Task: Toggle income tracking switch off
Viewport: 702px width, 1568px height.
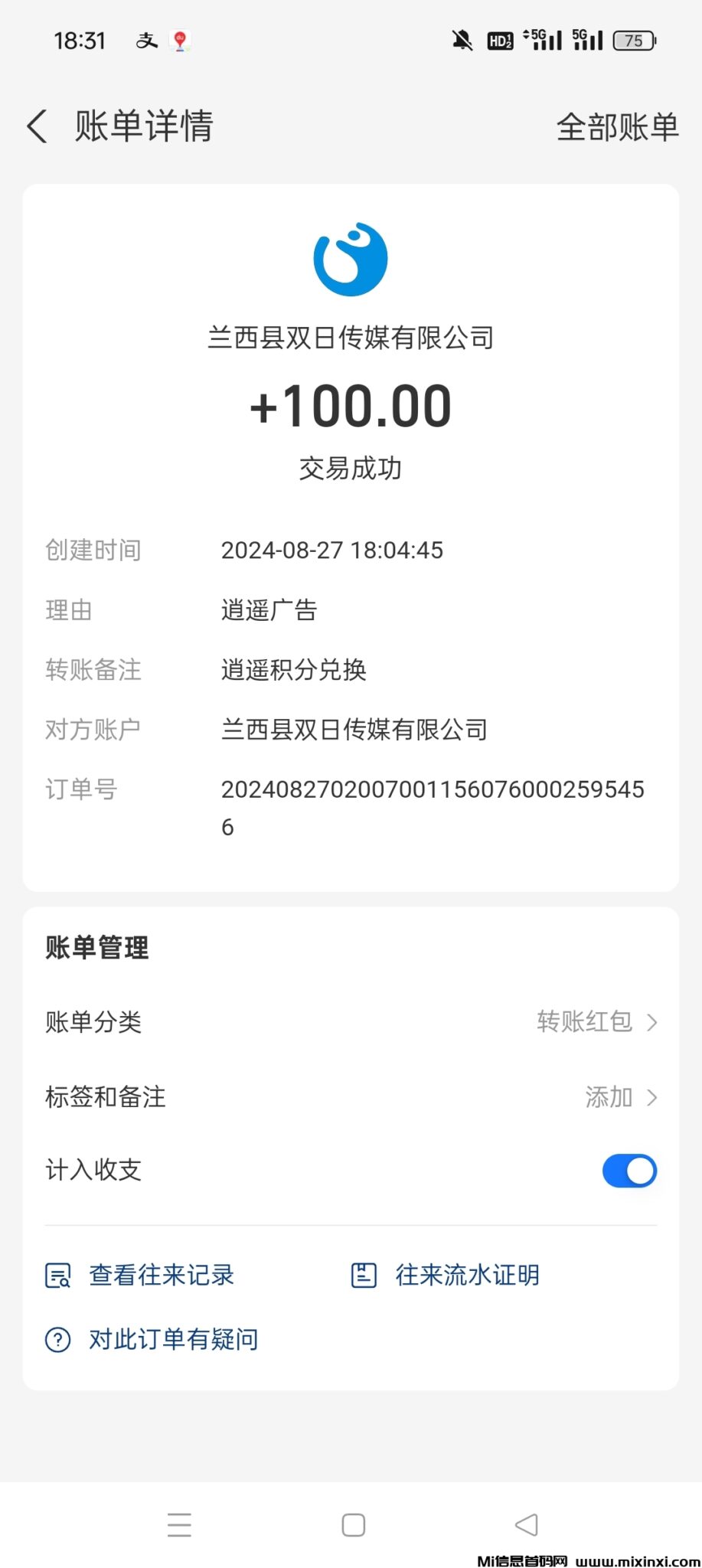Action: pyautogui.click(x=629, y=1171)
